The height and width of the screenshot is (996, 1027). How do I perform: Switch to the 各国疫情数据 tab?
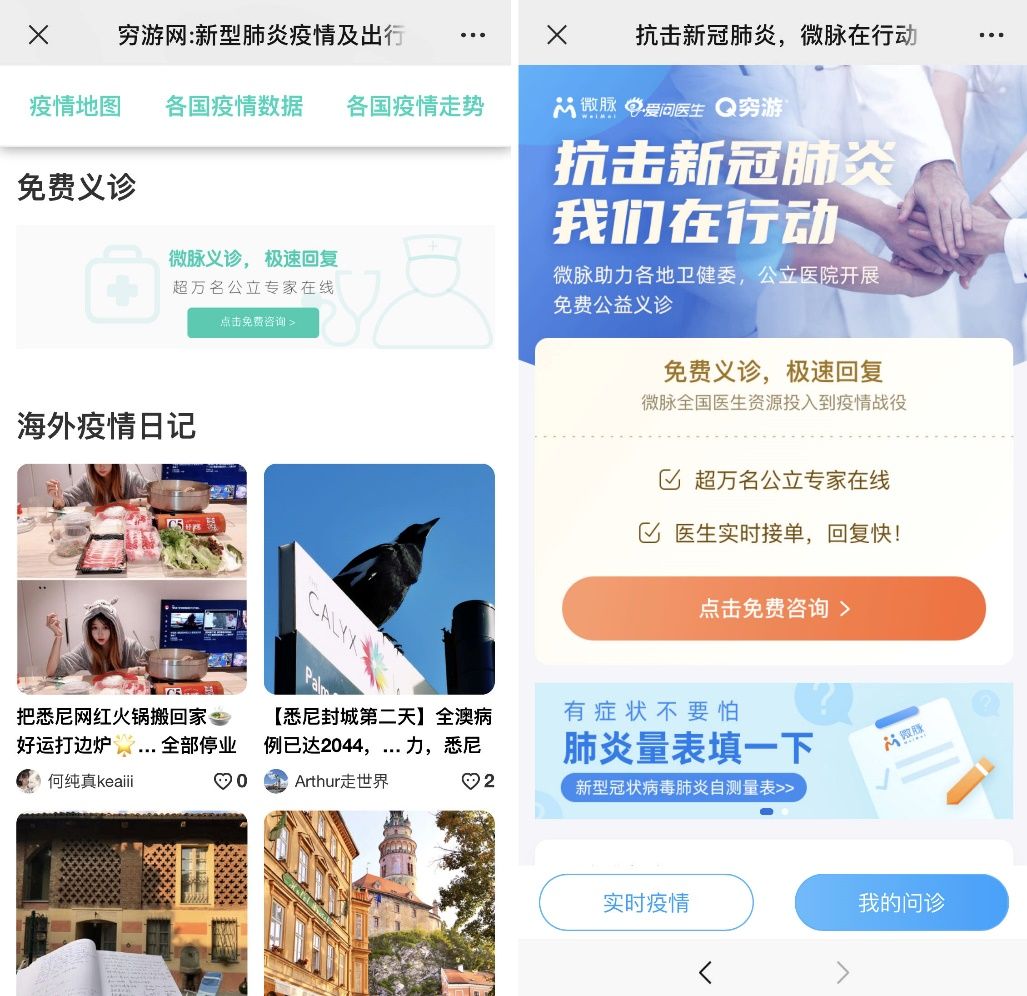click(234, 106)
